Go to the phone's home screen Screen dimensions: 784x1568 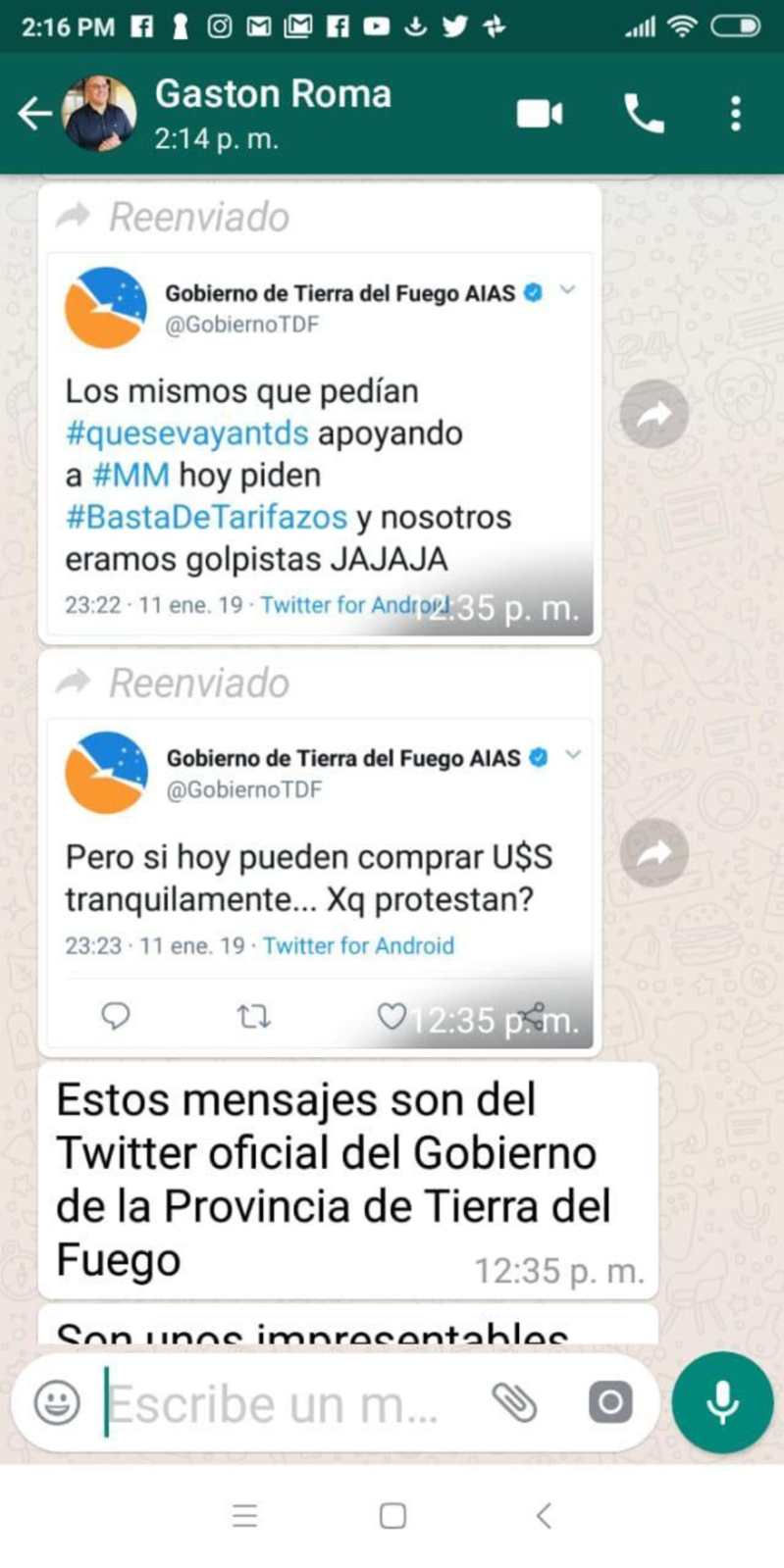[392, 1515]
